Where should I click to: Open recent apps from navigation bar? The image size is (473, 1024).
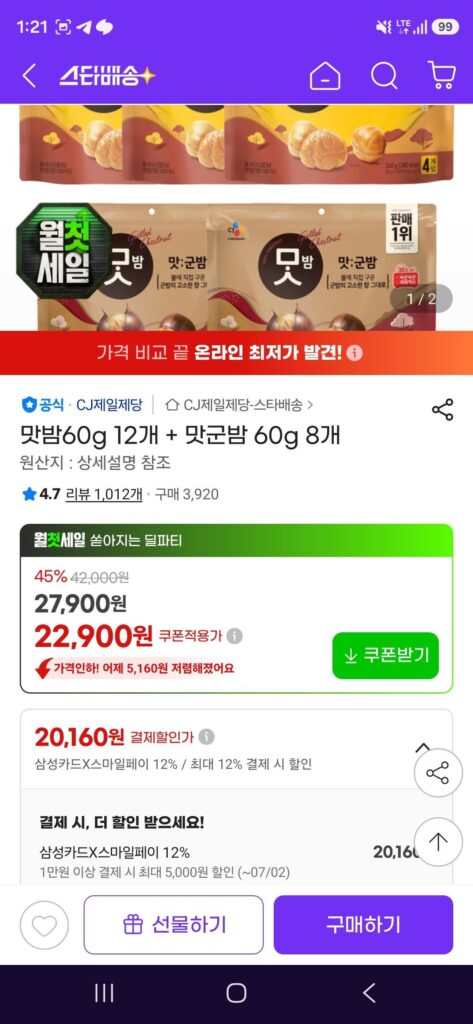point(104,993)
